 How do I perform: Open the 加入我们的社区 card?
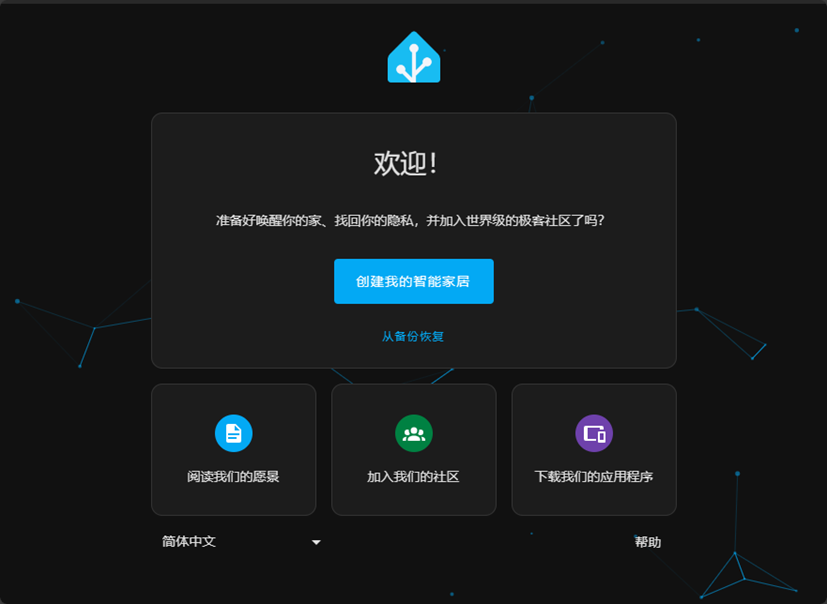413,450
